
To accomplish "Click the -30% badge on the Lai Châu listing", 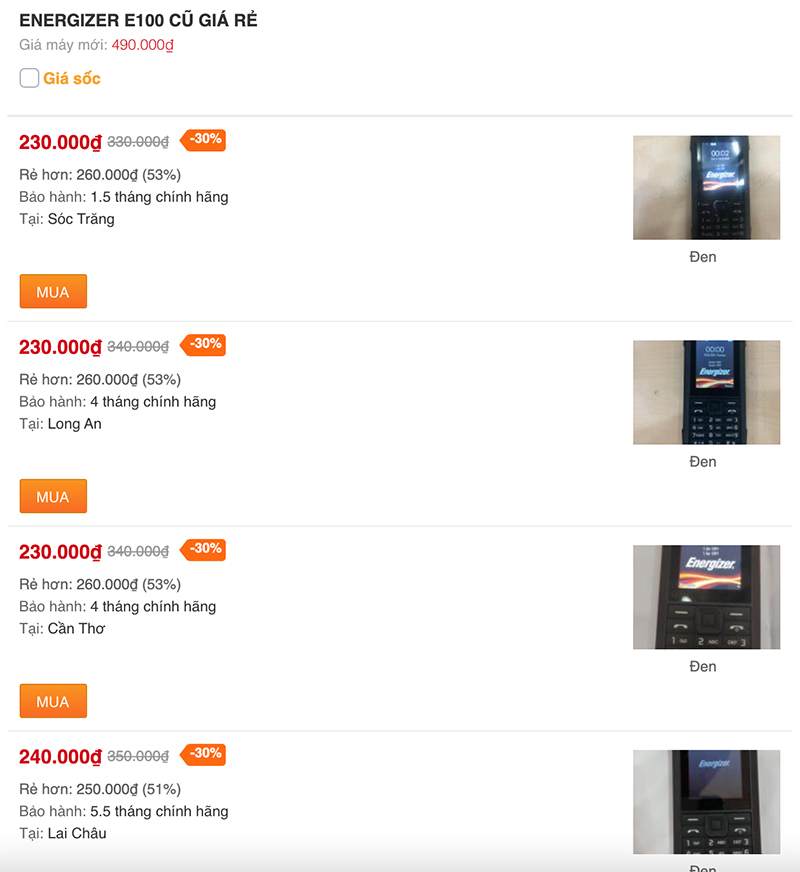I will 202,754.
